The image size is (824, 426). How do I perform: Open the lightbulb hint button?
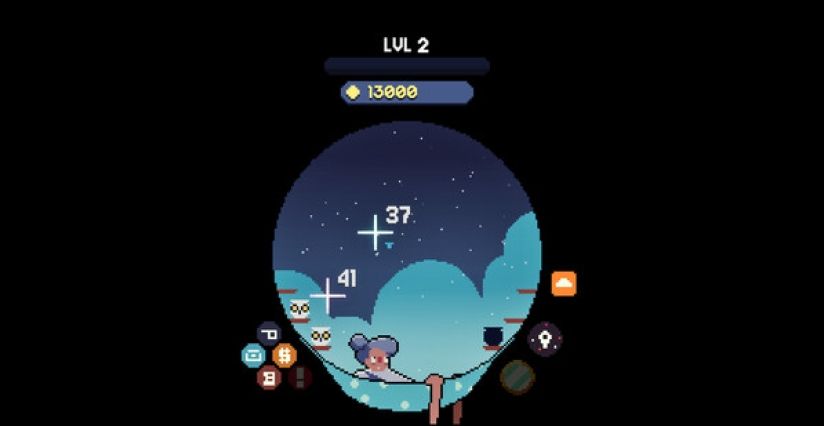(x=545, y=339)
